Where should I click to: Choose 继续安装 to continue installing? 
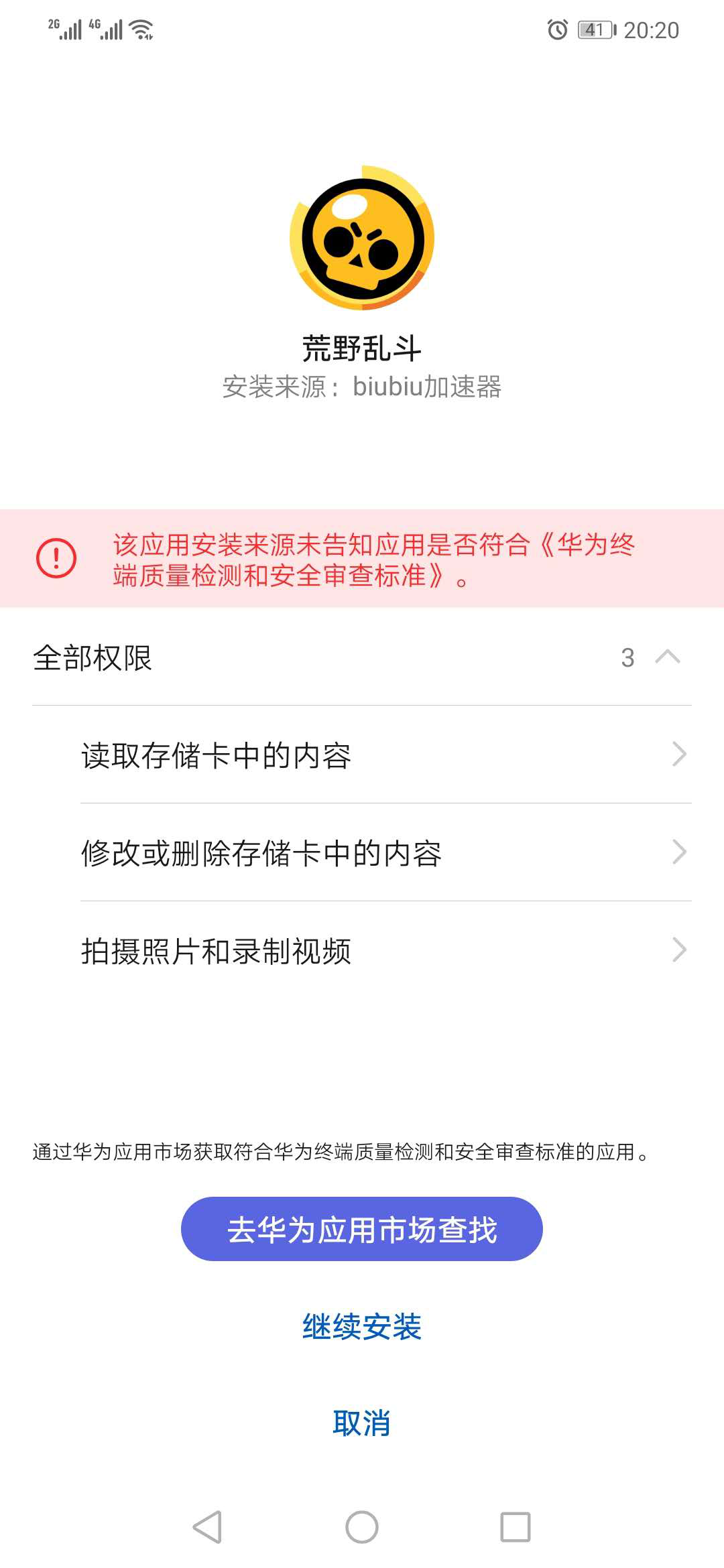(361, 1327)
